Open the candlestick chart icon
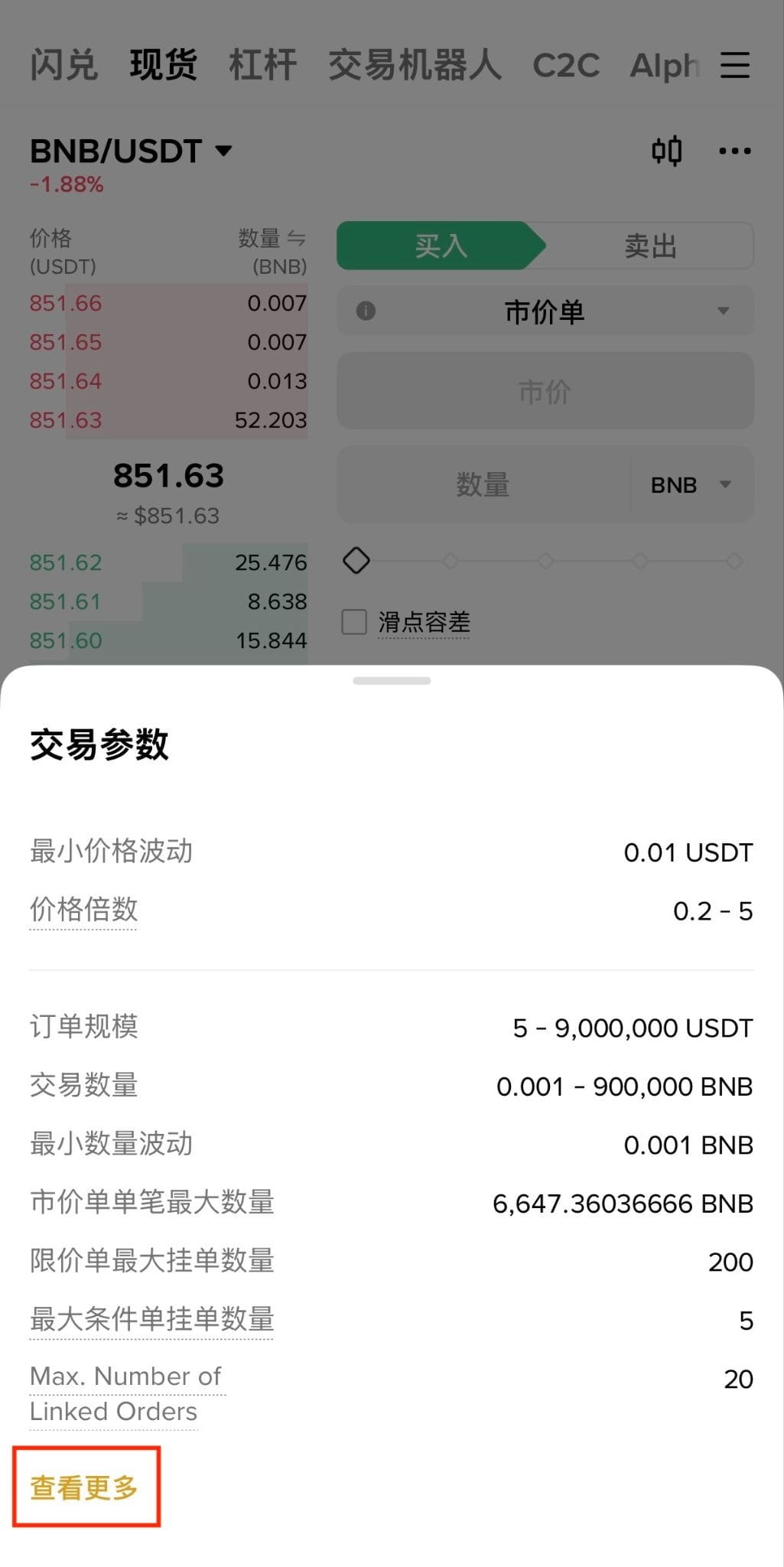The width and height of the screenshot is (784, 1567). (x=666, y=151)
